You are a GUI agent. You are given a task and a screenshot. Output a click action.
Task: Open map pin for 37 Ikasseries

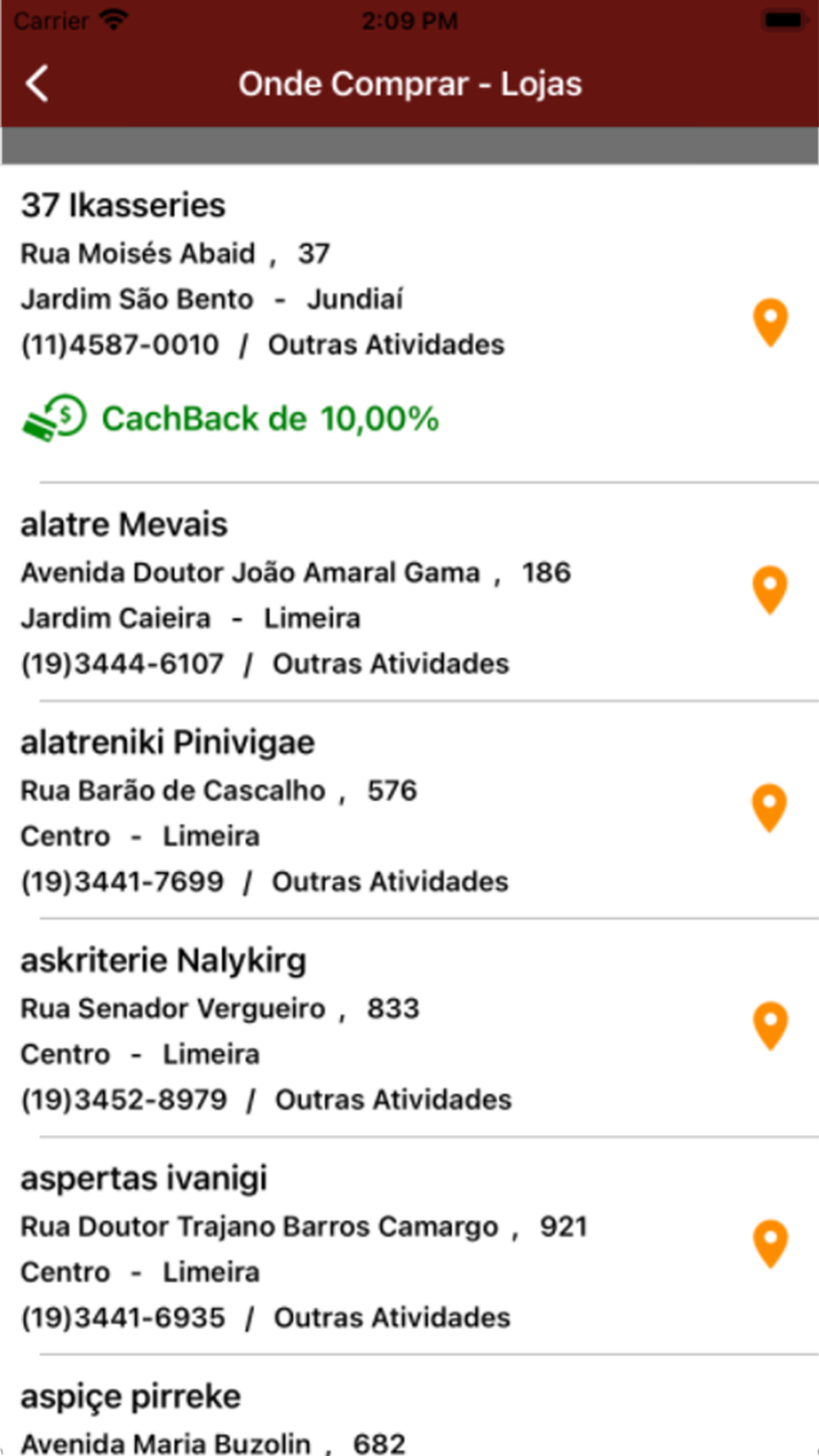(x=770, y=323)
